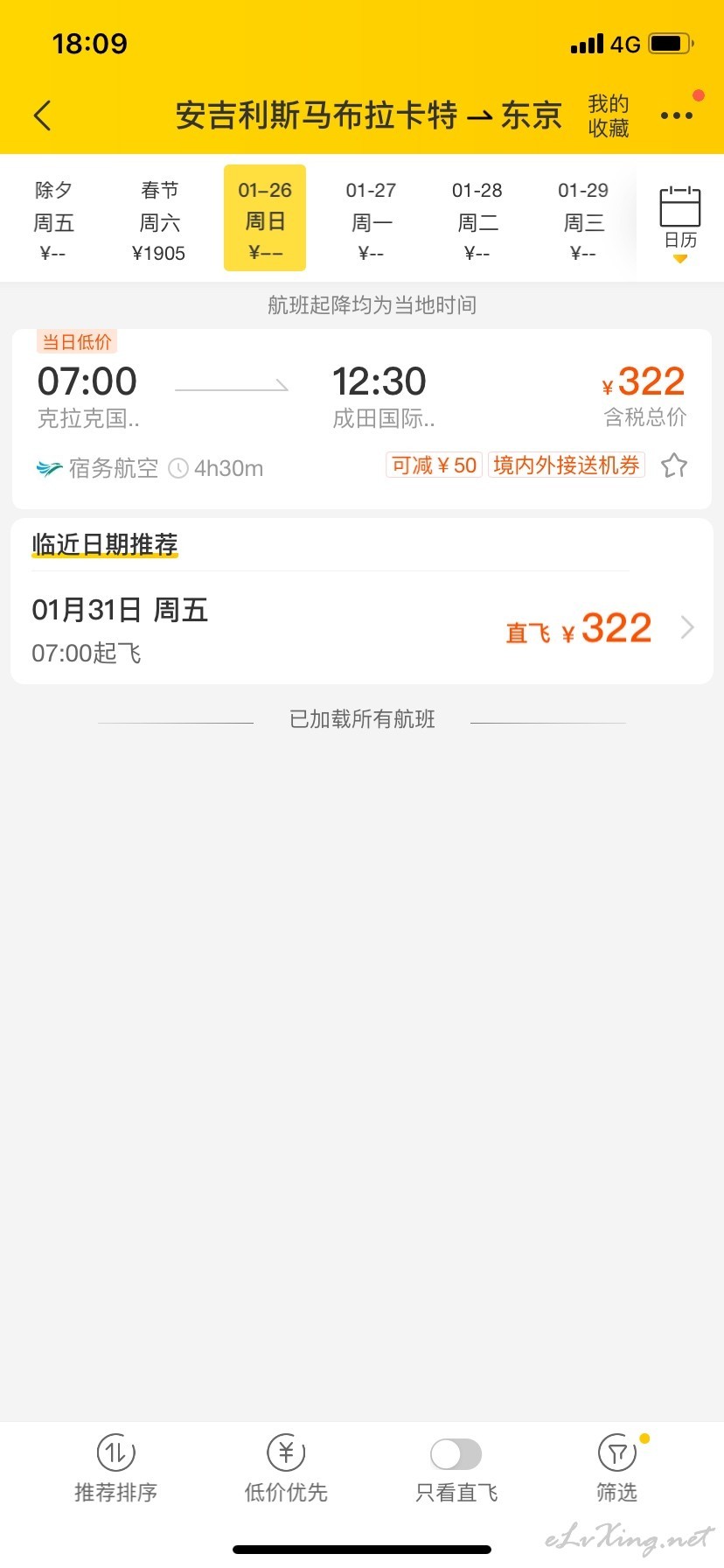Favorite the 宿务航空 flight with the star
The height and width of the screenshot is (1568, 724).
coord(674,465)
